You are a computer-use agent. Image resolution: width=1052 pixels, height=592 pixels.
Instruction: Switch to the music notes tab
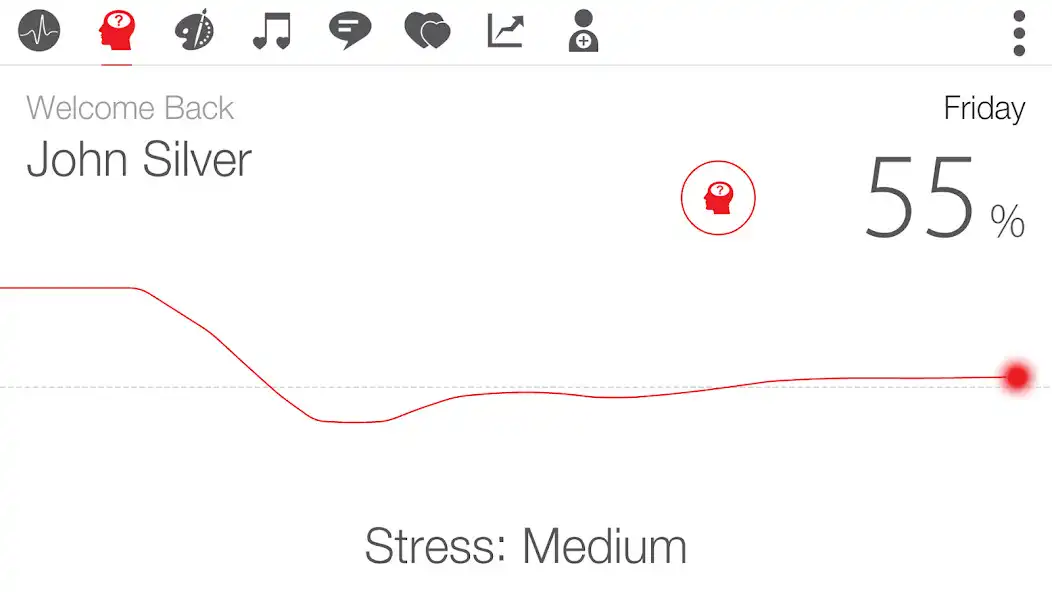(271, 31)
